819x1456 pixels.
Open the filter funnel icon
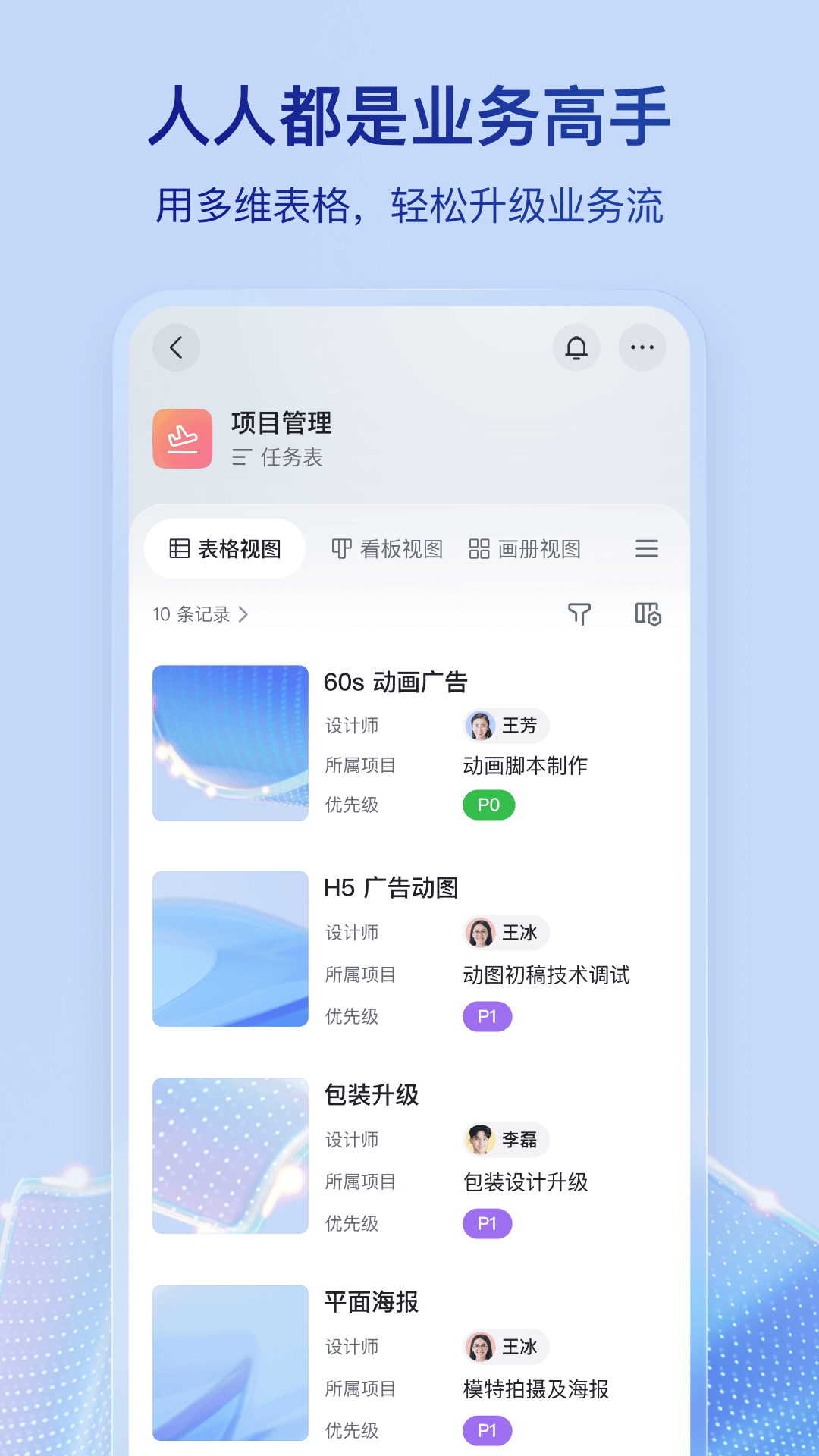pyautogui.click(x=579, y=615)
